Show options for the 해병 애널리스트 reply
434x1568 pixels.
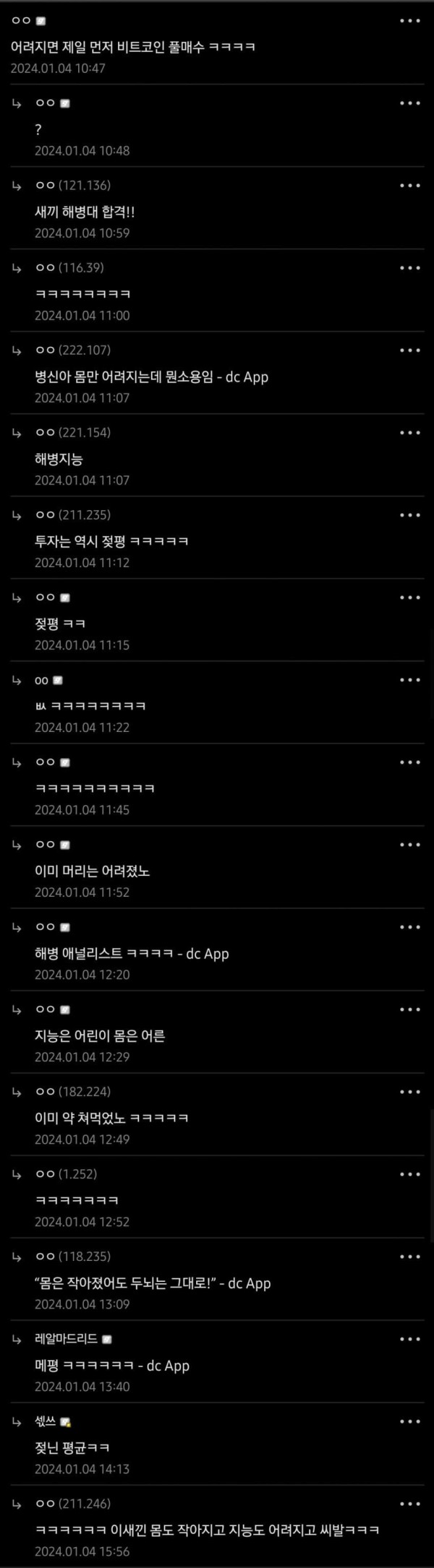[x=409, y=927]
